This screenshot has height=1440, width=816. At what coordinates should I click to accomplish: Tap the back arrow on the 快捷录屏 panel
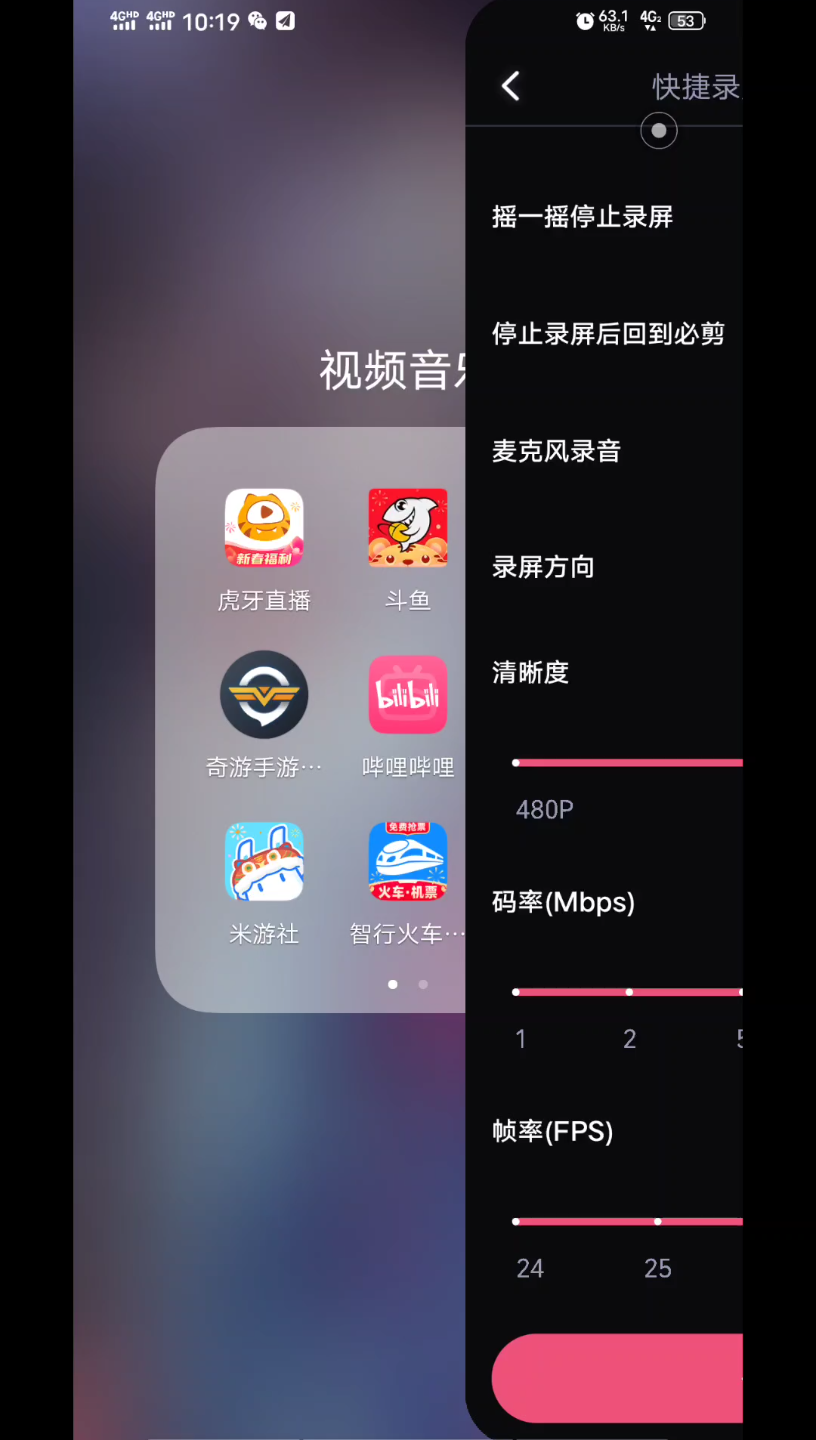click(511, 86)
